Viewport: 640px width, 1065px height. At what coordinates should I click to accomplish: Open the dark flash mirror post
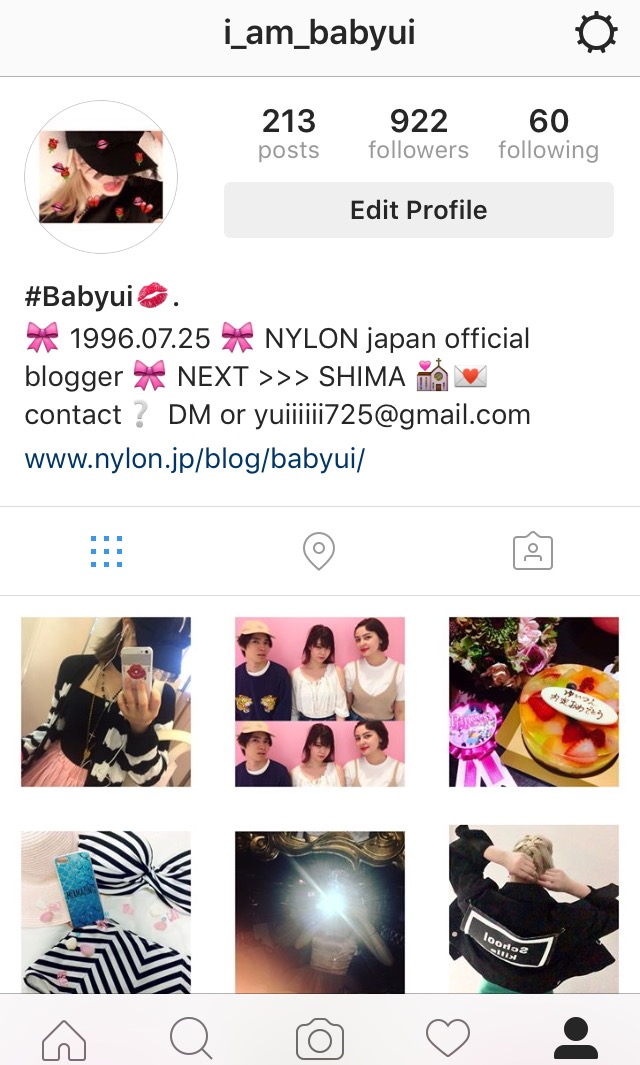[320, 909]
